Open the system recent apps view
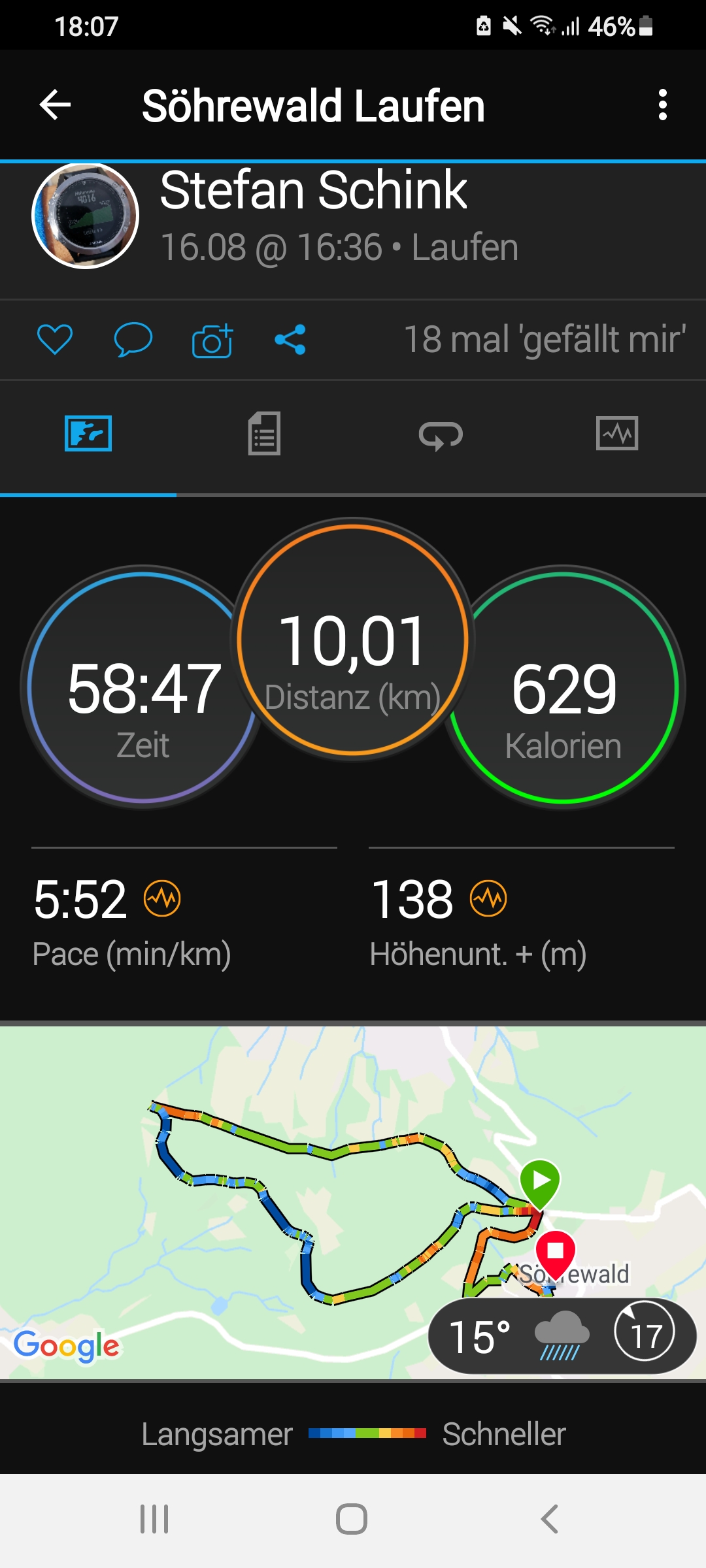 coord(154,1519)
